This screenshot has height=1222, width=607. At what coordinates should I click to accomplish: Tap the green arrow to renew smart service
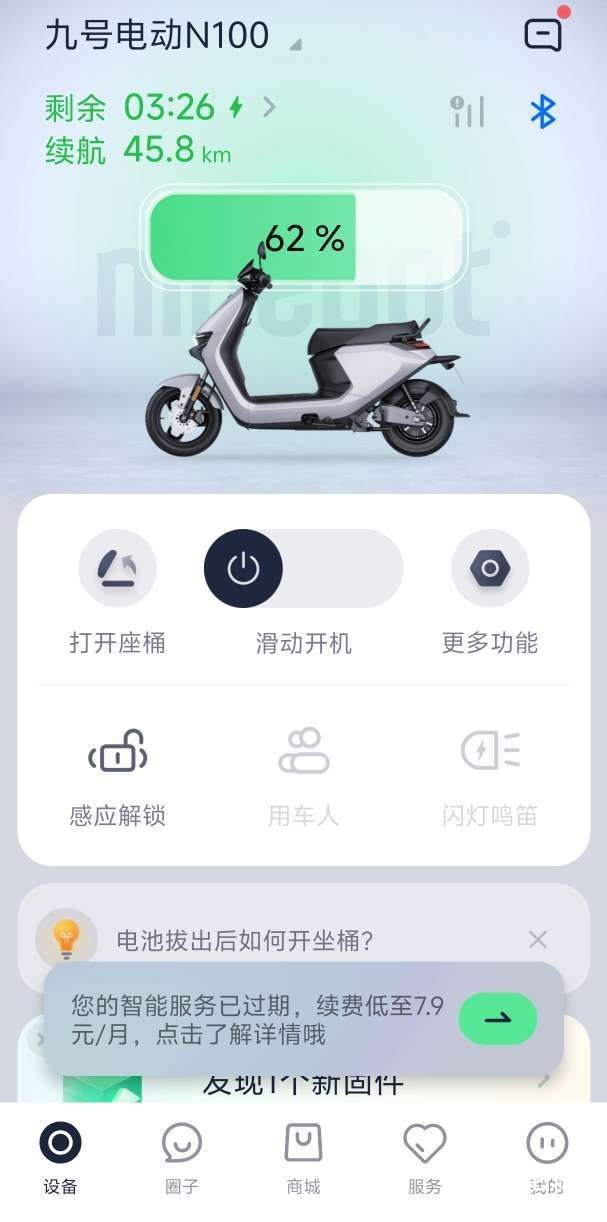pos(497,1018)
